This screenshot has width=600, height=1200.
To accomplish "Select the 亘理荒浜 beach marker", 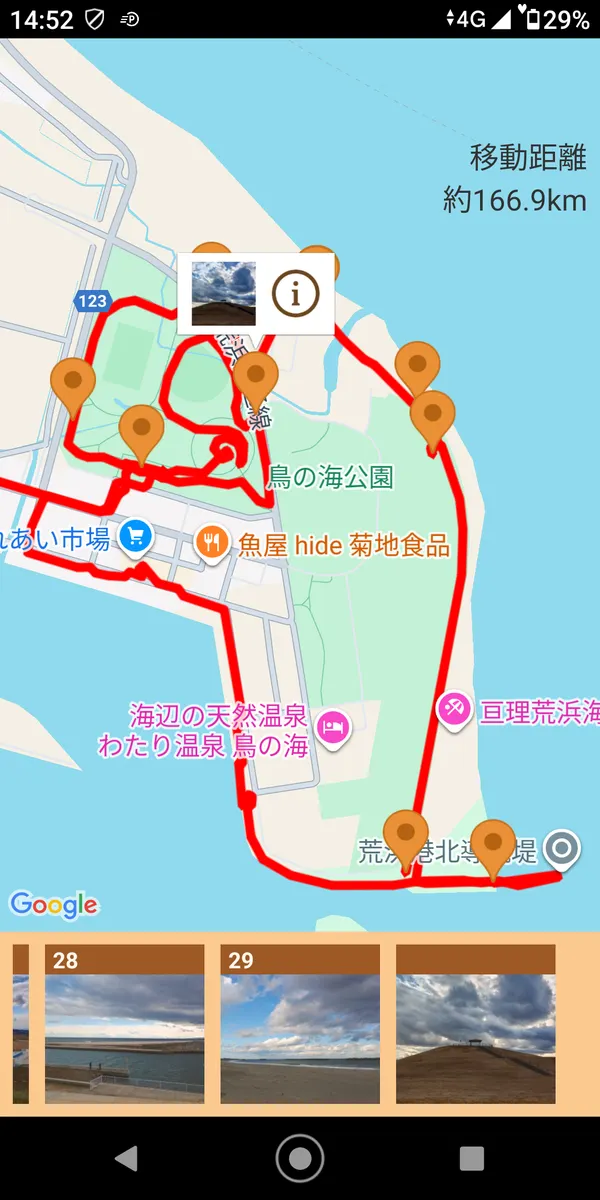I will tap(454, 710).
